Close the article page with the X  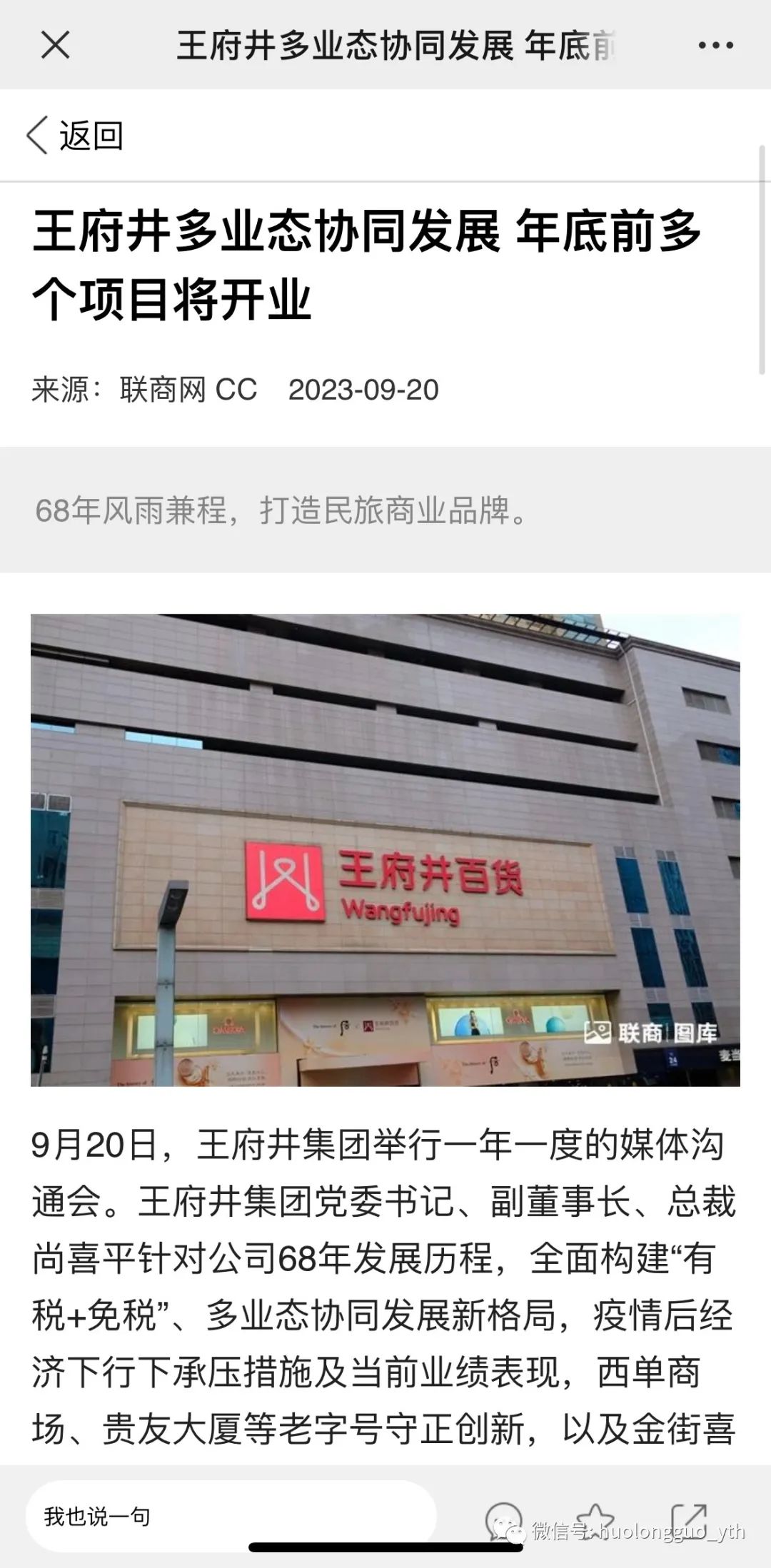pyautogui.click(x=55, y=46)
